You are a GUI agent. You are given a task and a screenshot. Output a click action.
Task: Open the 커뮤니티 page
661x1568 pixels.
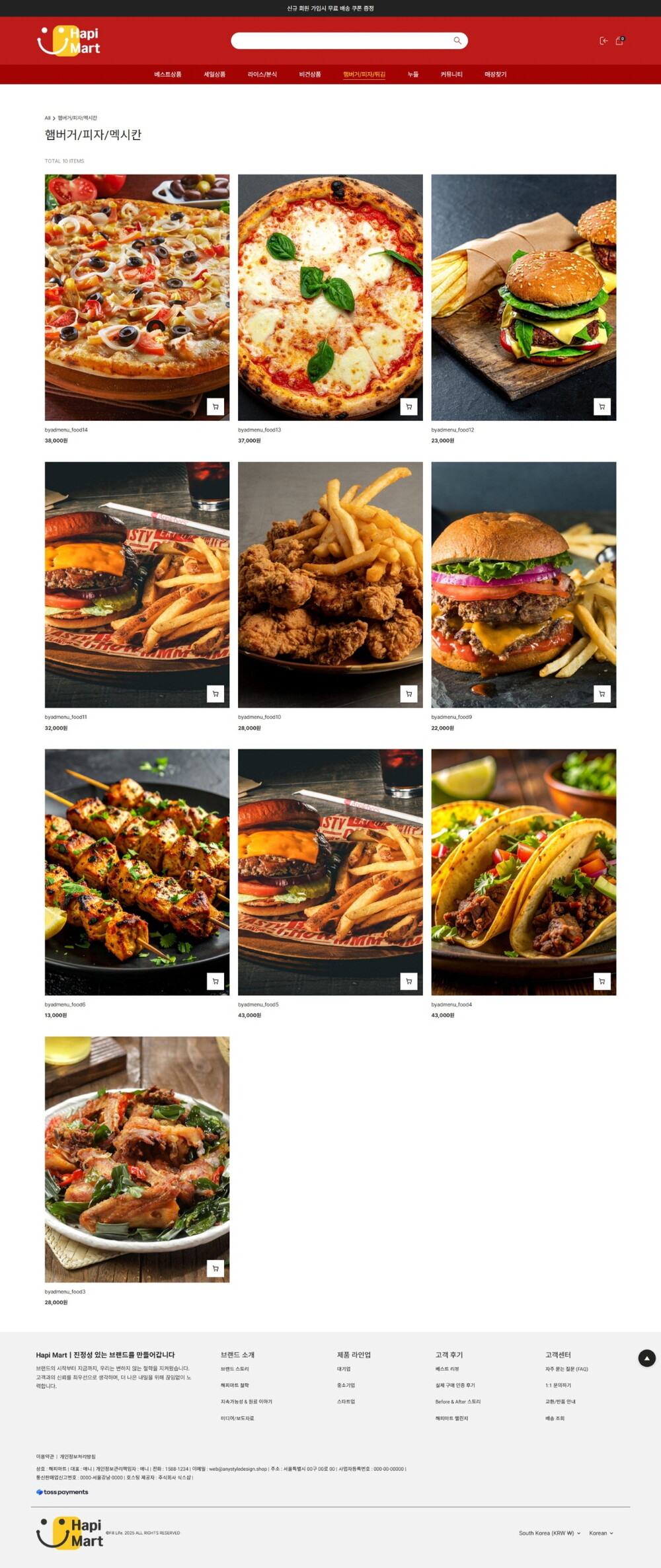click(451, 75)
